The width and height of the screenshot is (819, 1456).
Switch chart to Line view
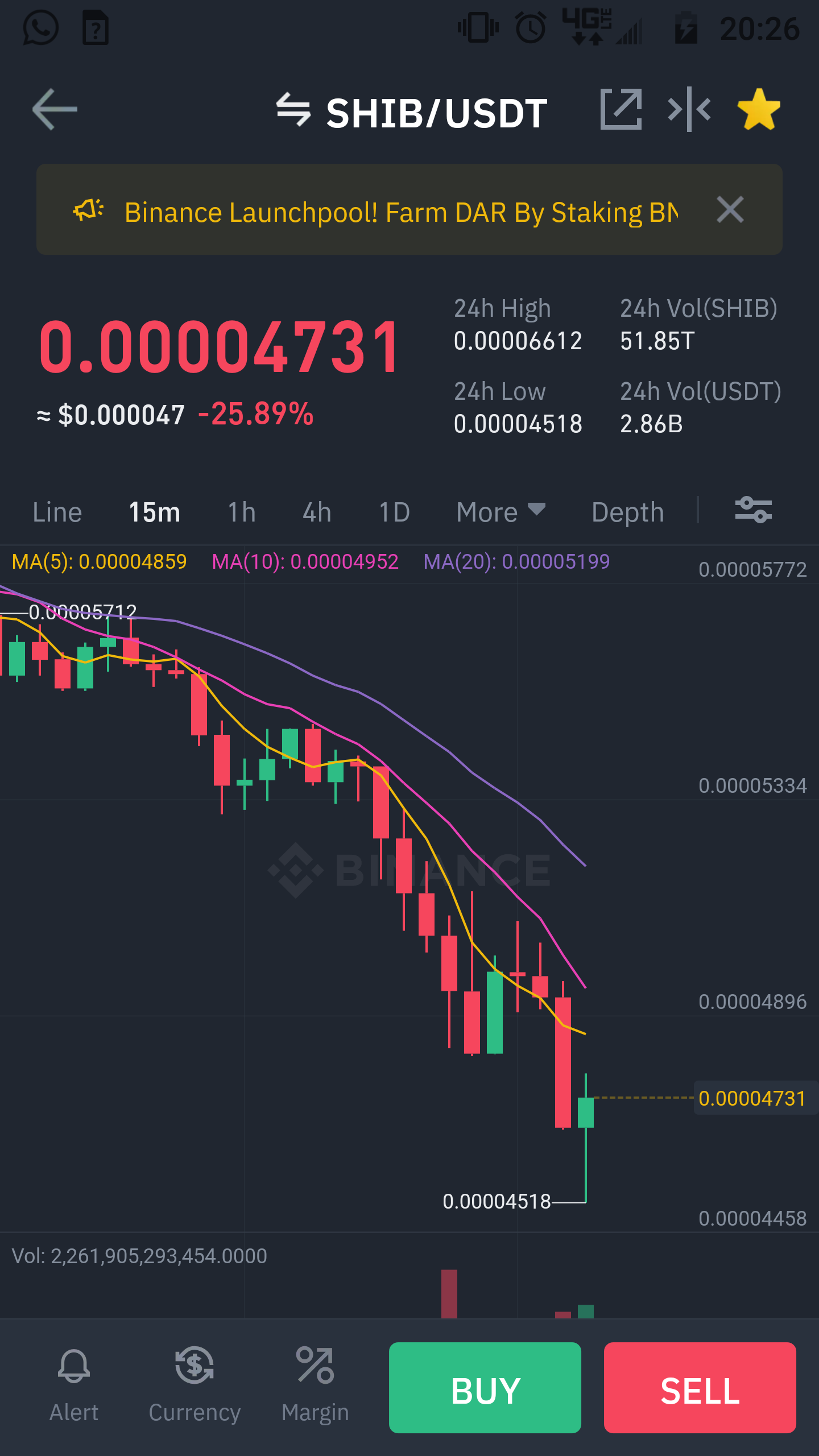click(57, 512)
